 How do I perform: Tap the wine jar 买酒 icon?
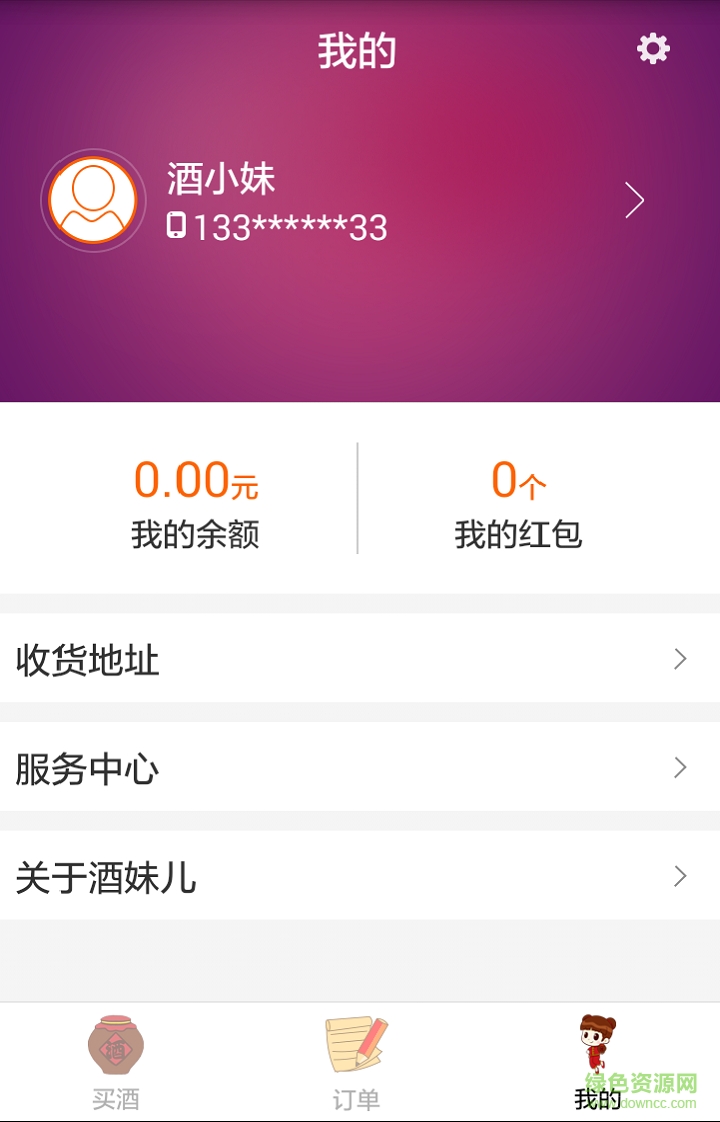(x=117, y=1044)
